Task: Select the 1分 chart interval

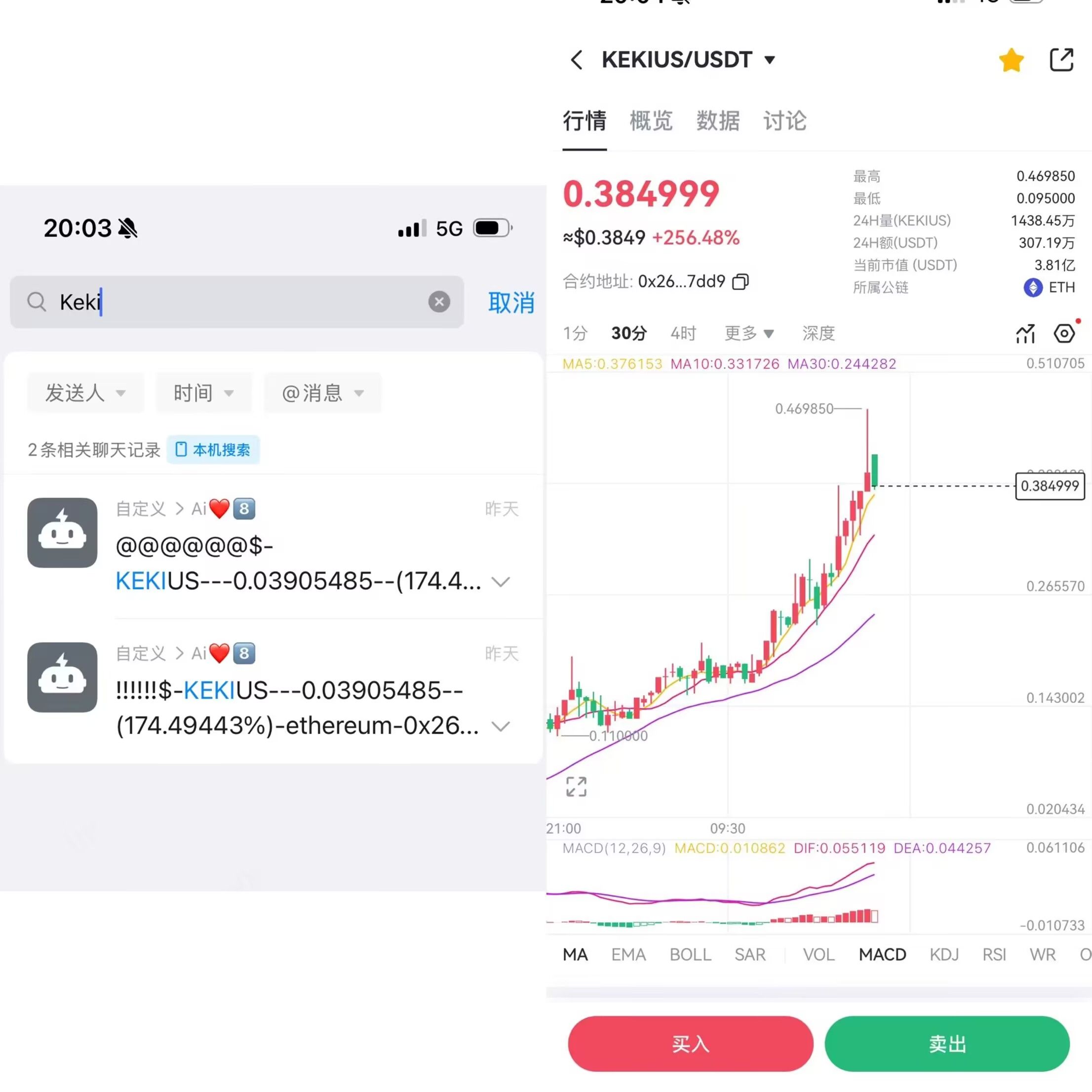Action: click(575, 333)
